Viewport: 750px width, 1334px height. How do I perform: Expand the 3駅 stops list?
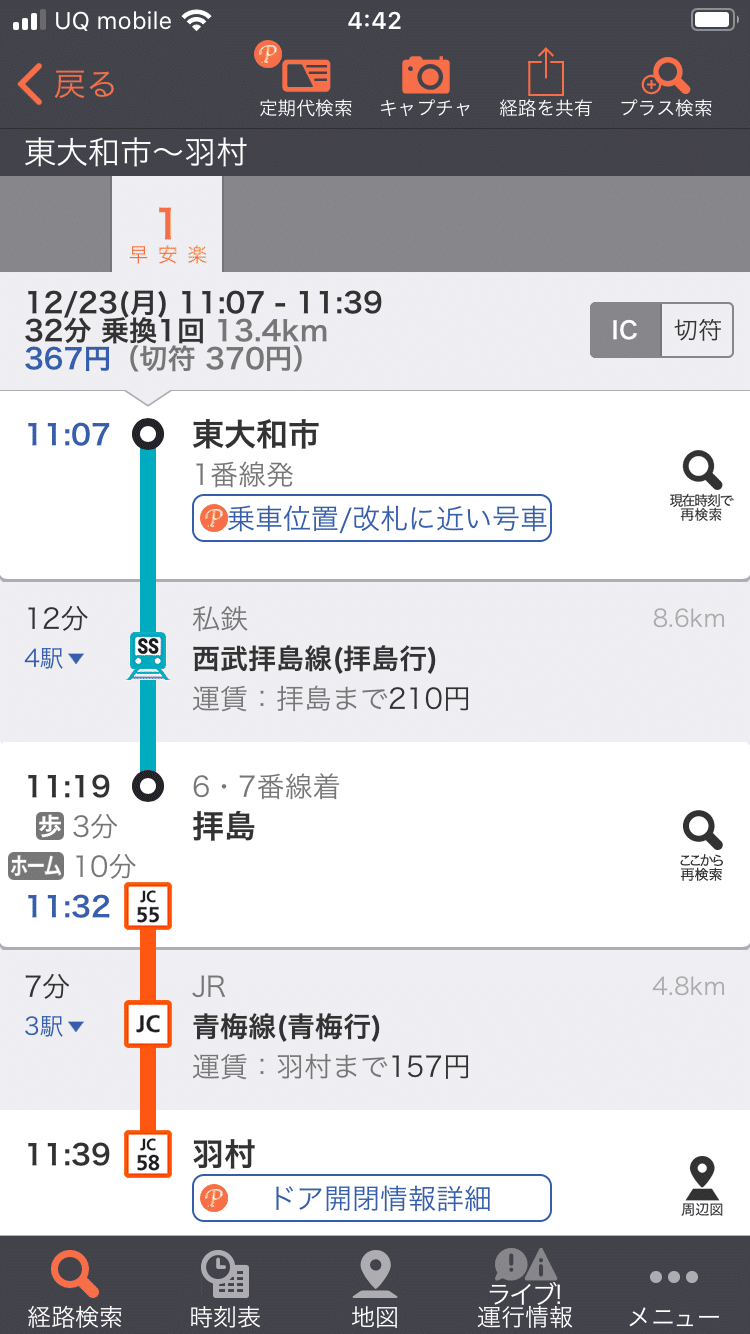coord(55,1027)
